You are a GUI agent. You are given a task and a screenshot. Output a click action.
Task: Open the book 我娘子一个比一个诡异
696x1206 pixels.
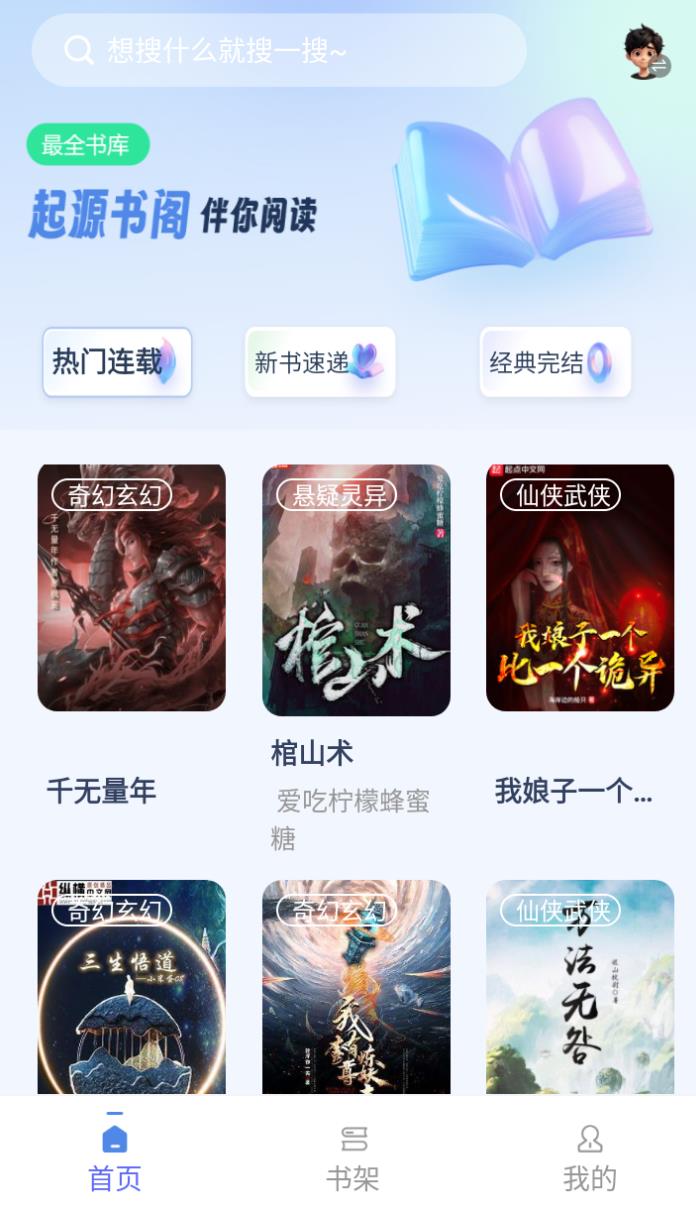pyautogui.click(x=580, y=588)
